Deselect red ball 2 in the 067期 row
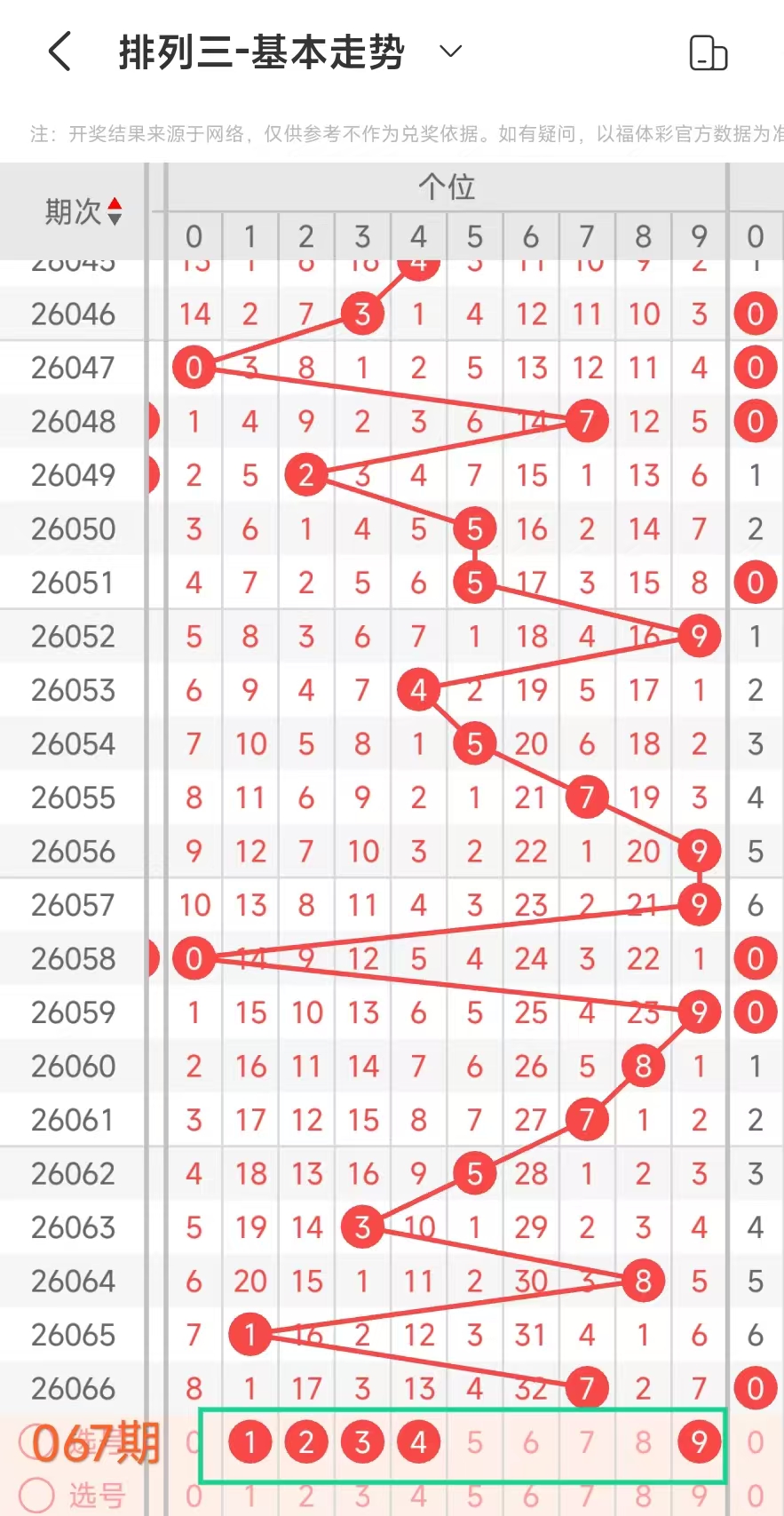The image size is (784, 1516). [x=306, y=1442]
